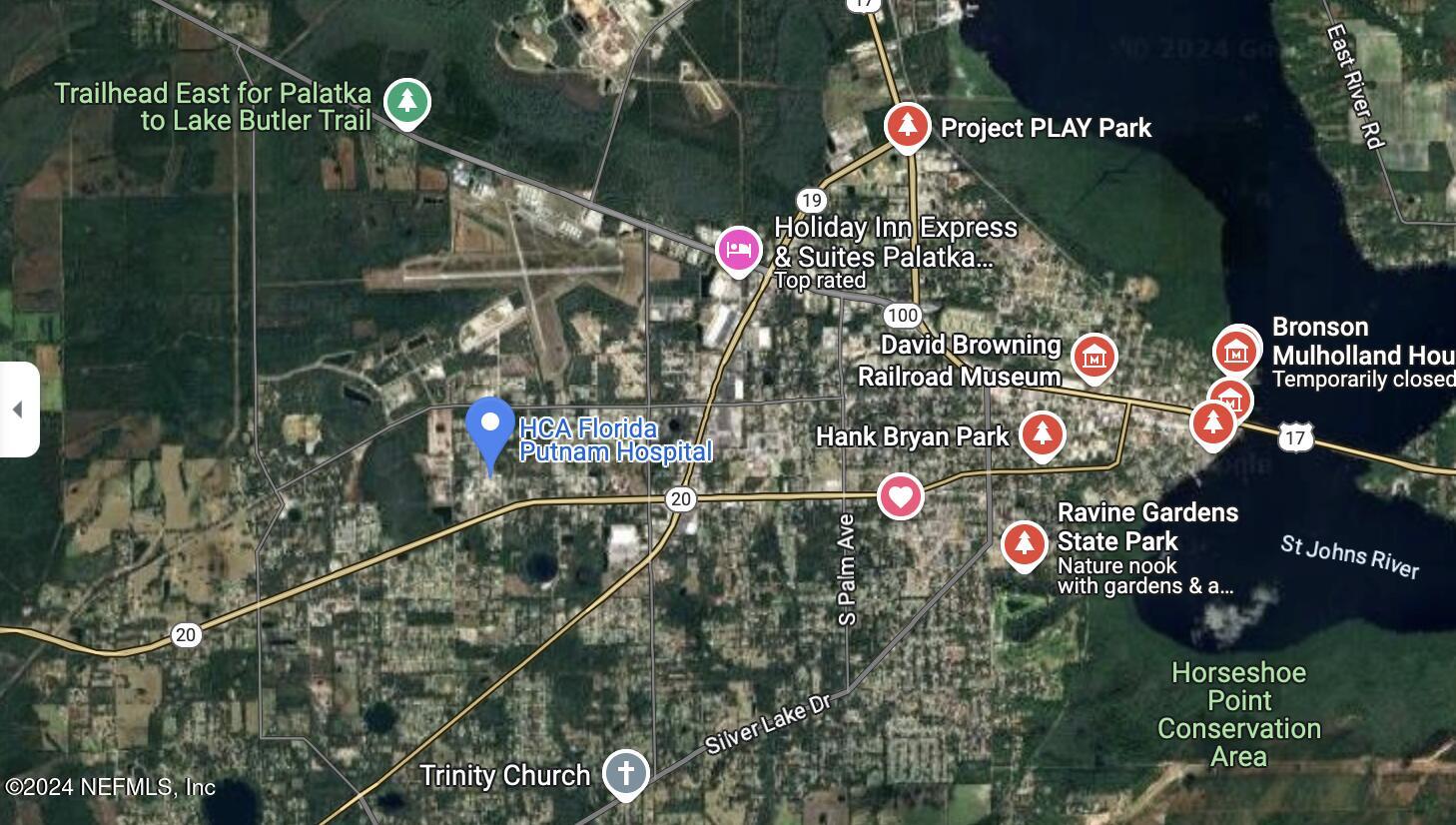The width and height of the screenshot is (1456, 825).
Task: Tap the pink heart saved-place pin
Action: (x=900, y=496)
